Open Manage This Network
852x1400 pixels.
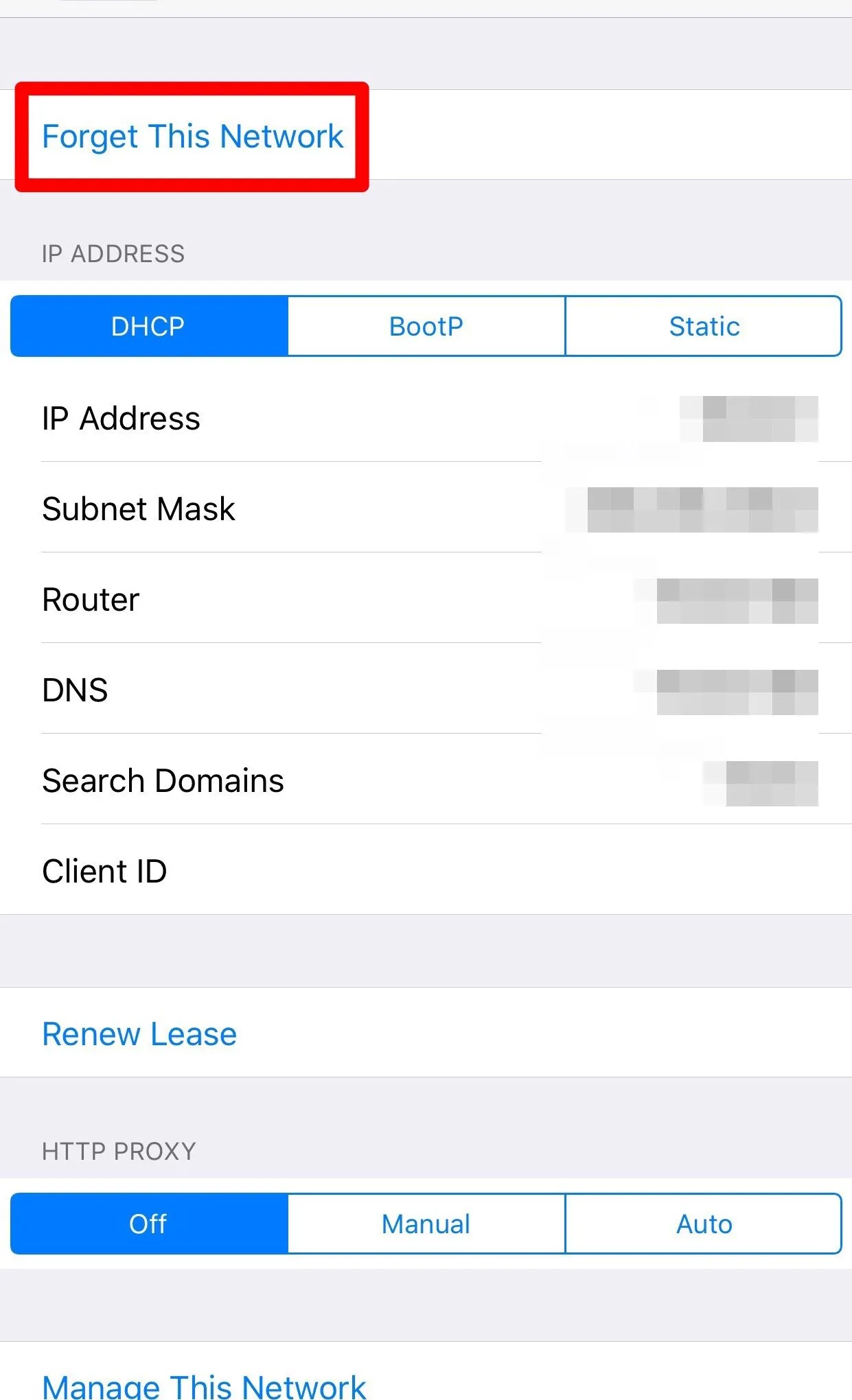click(x=204, y=1385)
